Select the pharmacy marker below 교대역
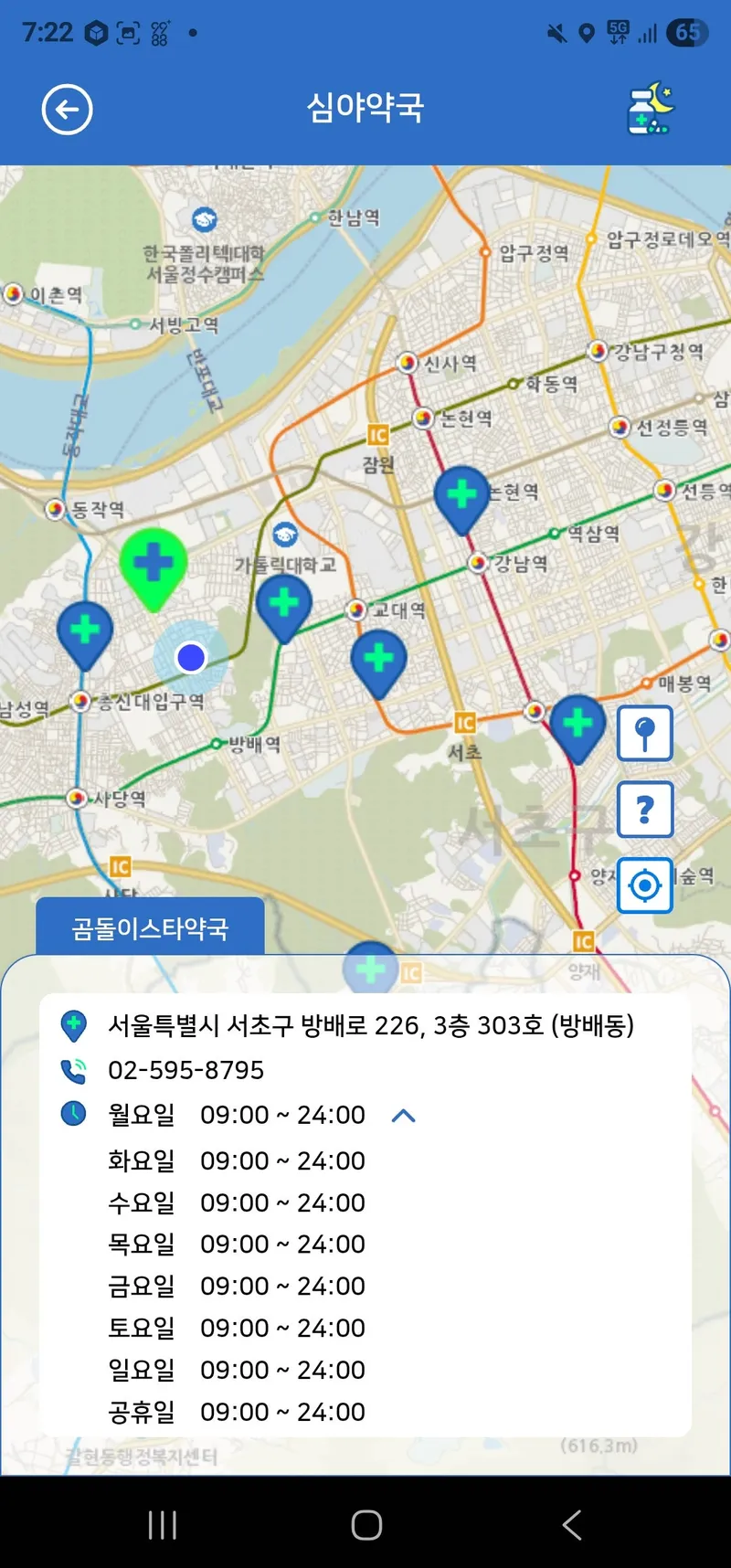The width and height of the screenshot is (731, 1568). tap(378, 659)
